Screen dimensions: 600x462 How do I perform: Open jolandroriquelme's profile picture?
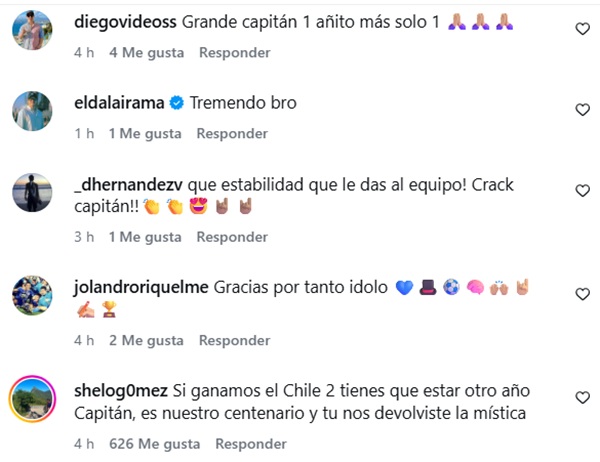[x=32, y=295]
